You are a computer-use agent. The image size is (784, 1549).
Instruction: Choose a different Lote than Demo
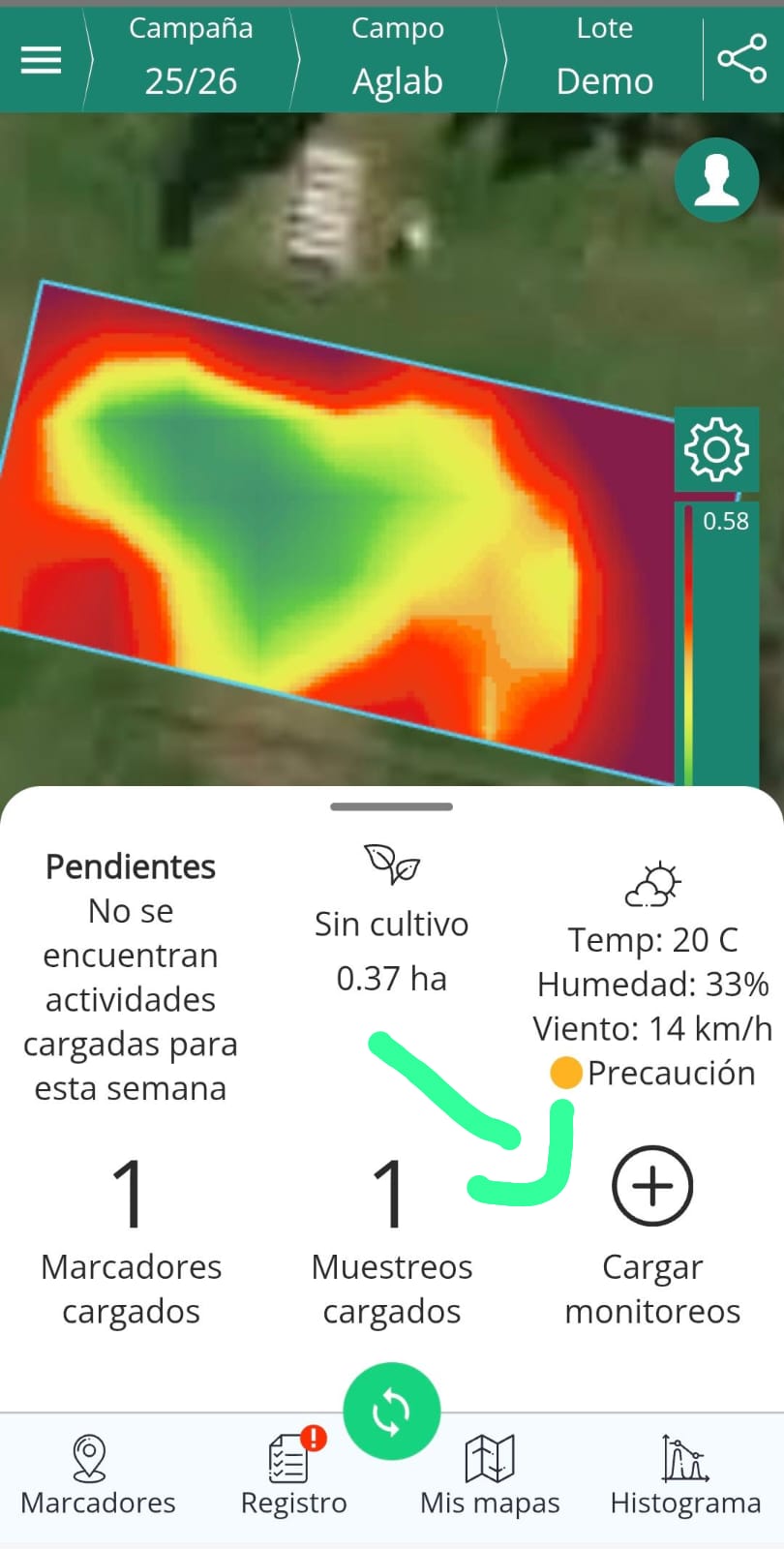[604, 58]
